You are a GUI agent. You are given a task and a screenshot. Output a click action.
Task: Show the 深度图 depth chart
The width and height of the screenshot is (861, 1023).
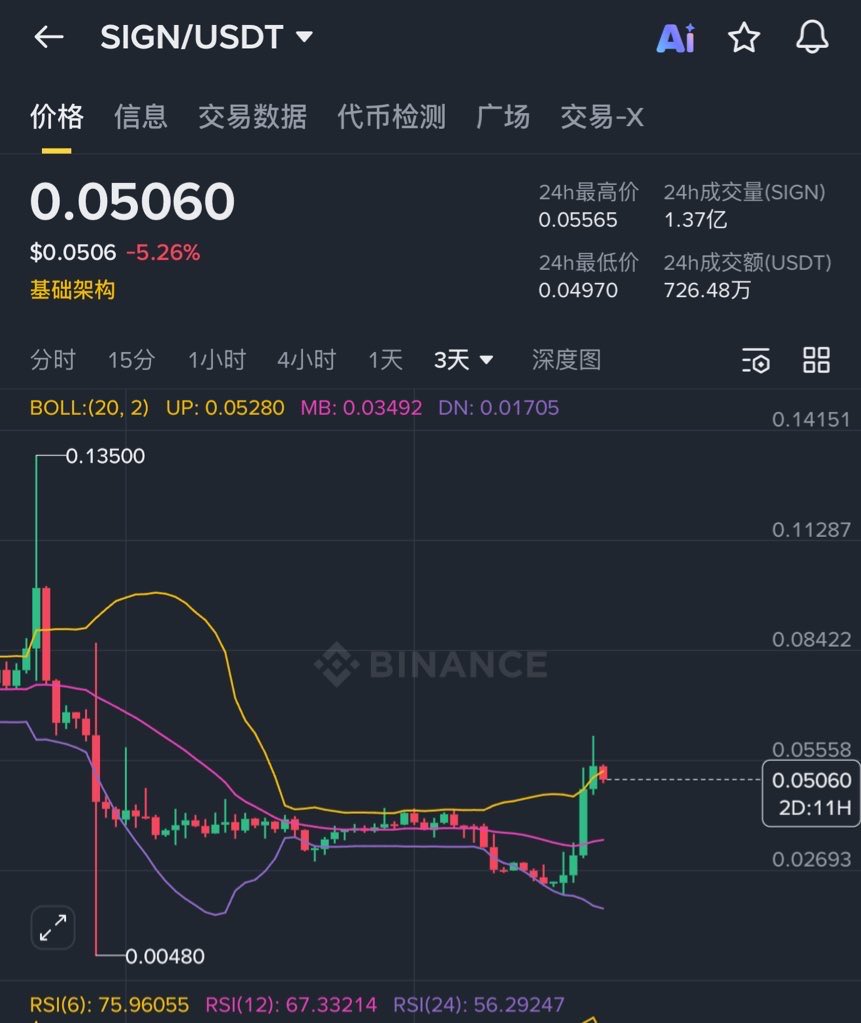(x=566, y=360)
